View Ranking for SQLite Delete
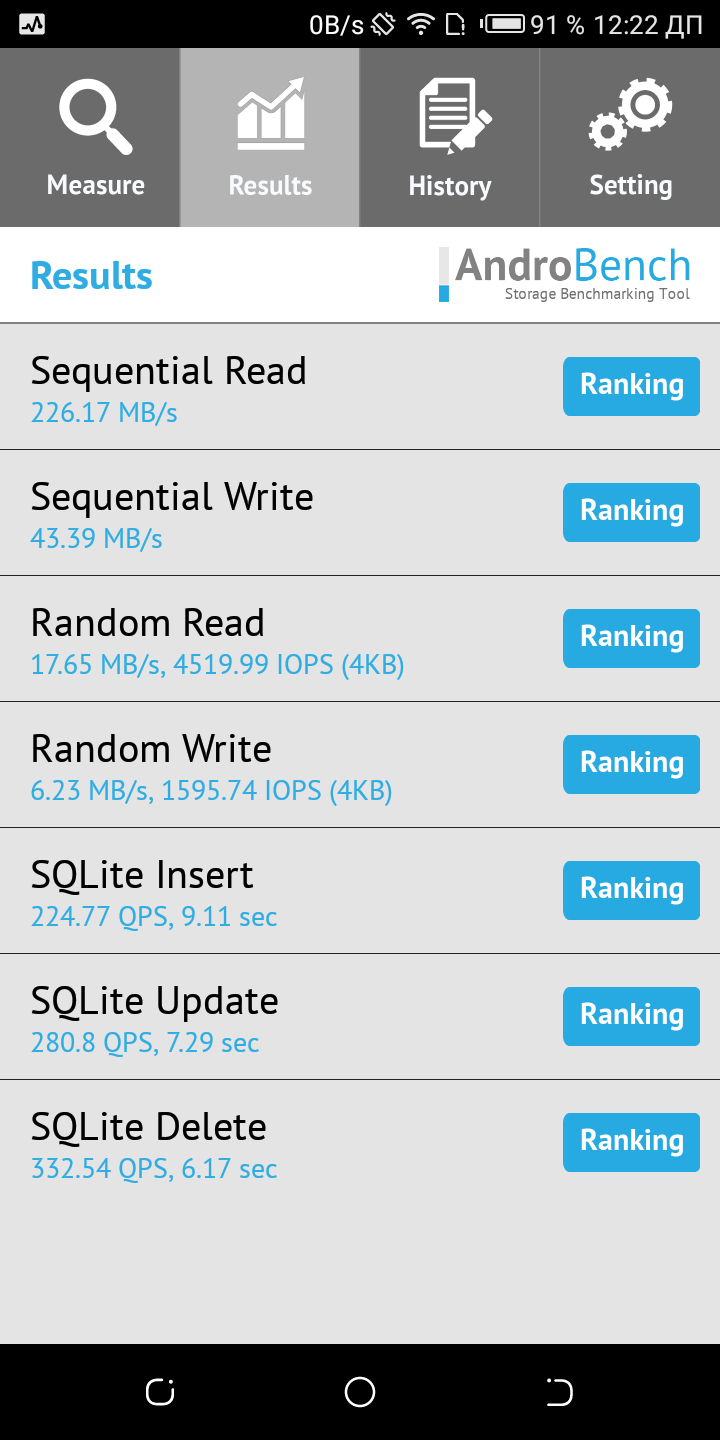This screenshot has width=720, height=1440. pyautogui.click(x=631, y=1142)
